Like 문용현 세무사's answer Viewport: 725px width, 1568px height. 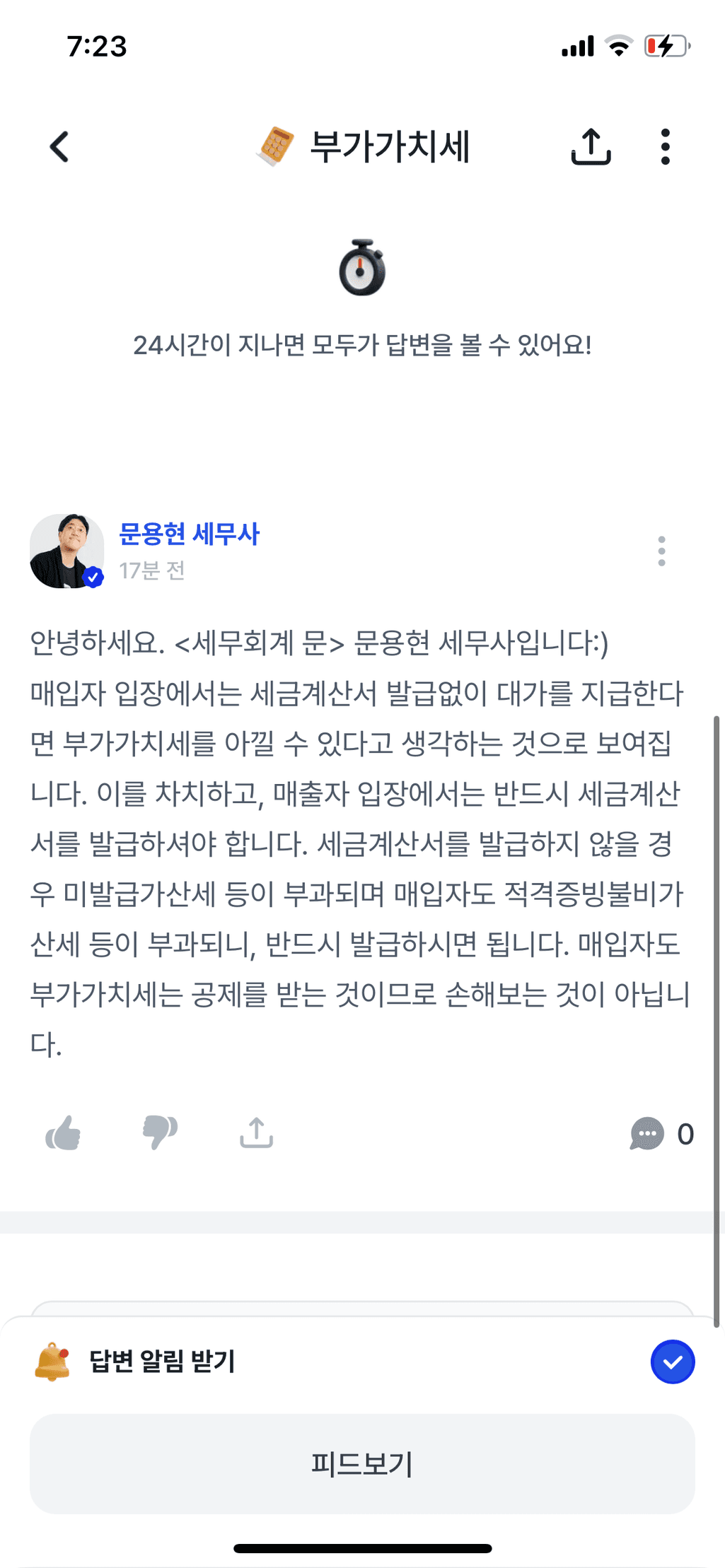coord(63,1133)
